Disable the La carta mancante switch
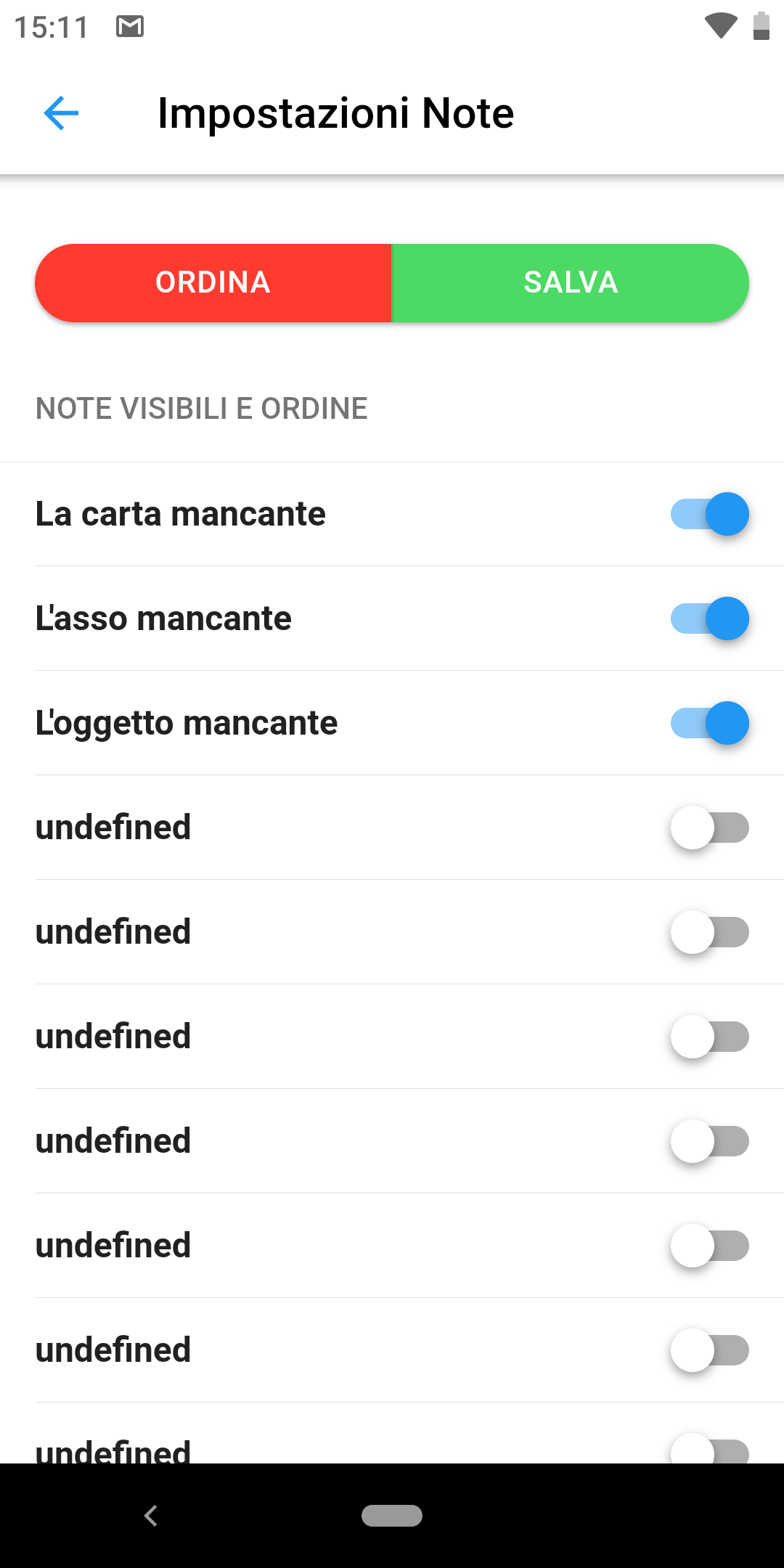The width and height of the screenshot is (784, 1568). coord(710,514)
